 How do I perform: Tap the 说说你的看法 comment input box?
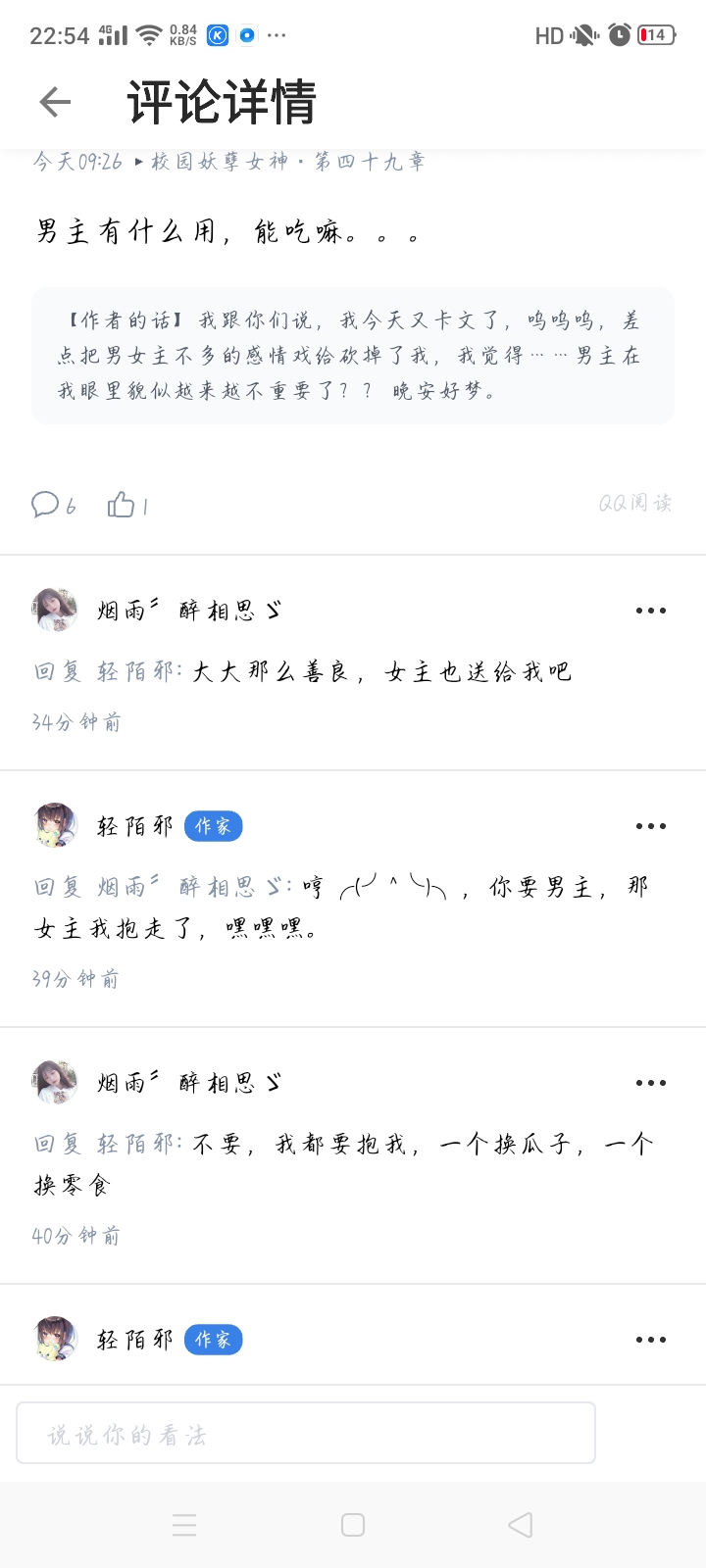[306, 1434]
